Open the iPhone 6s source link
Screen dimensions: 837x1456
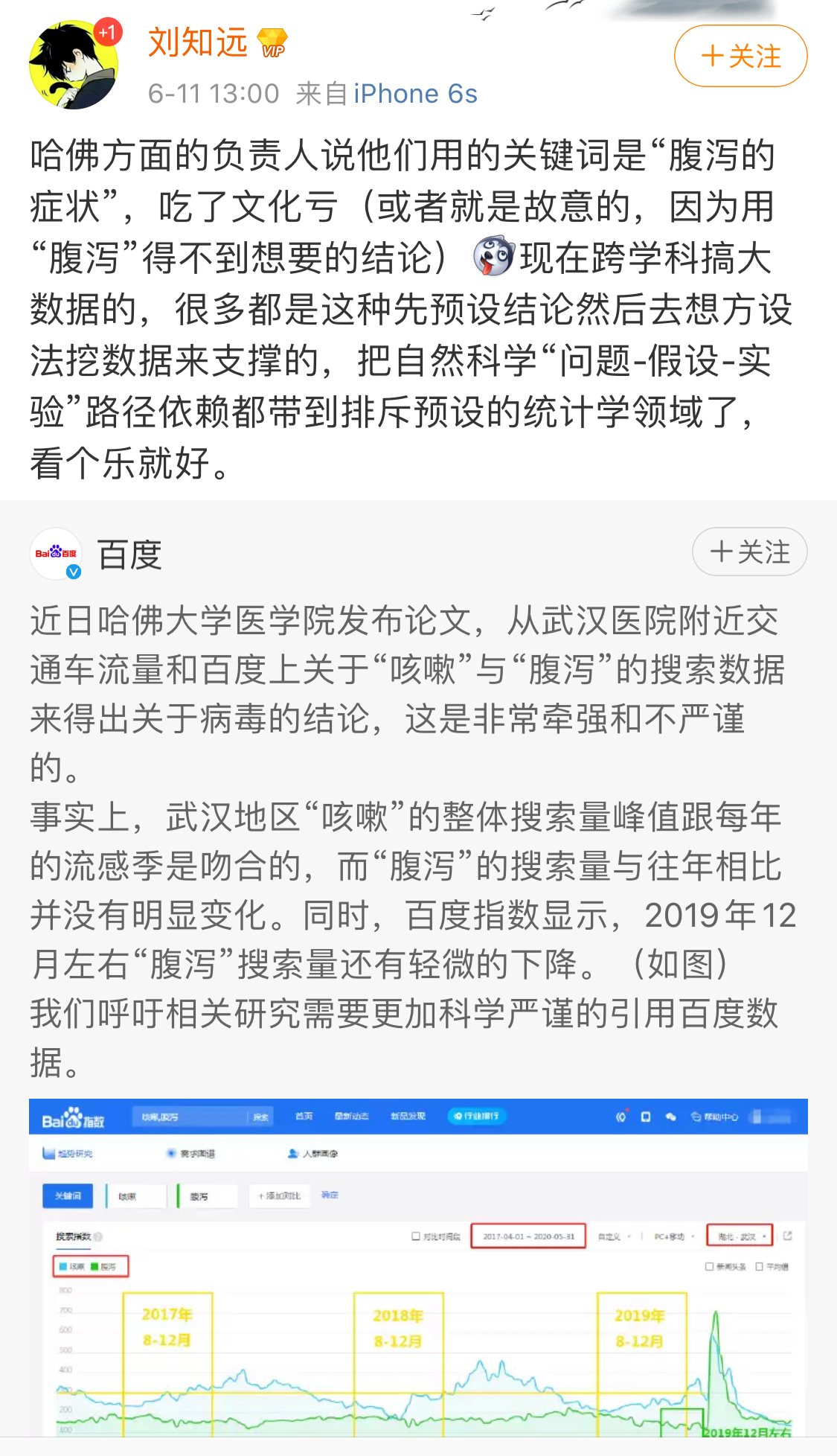(x=415, y=94)
